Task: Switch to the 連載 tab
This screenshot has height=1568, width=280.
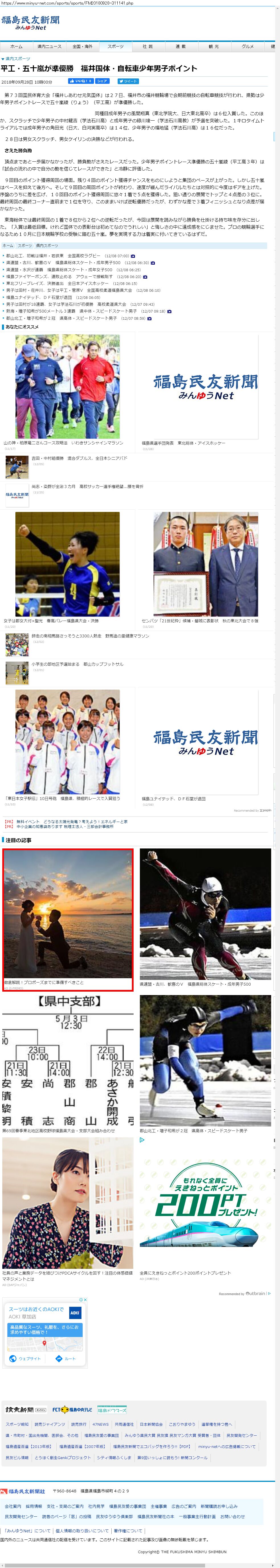Action: [x=180, y=46]
